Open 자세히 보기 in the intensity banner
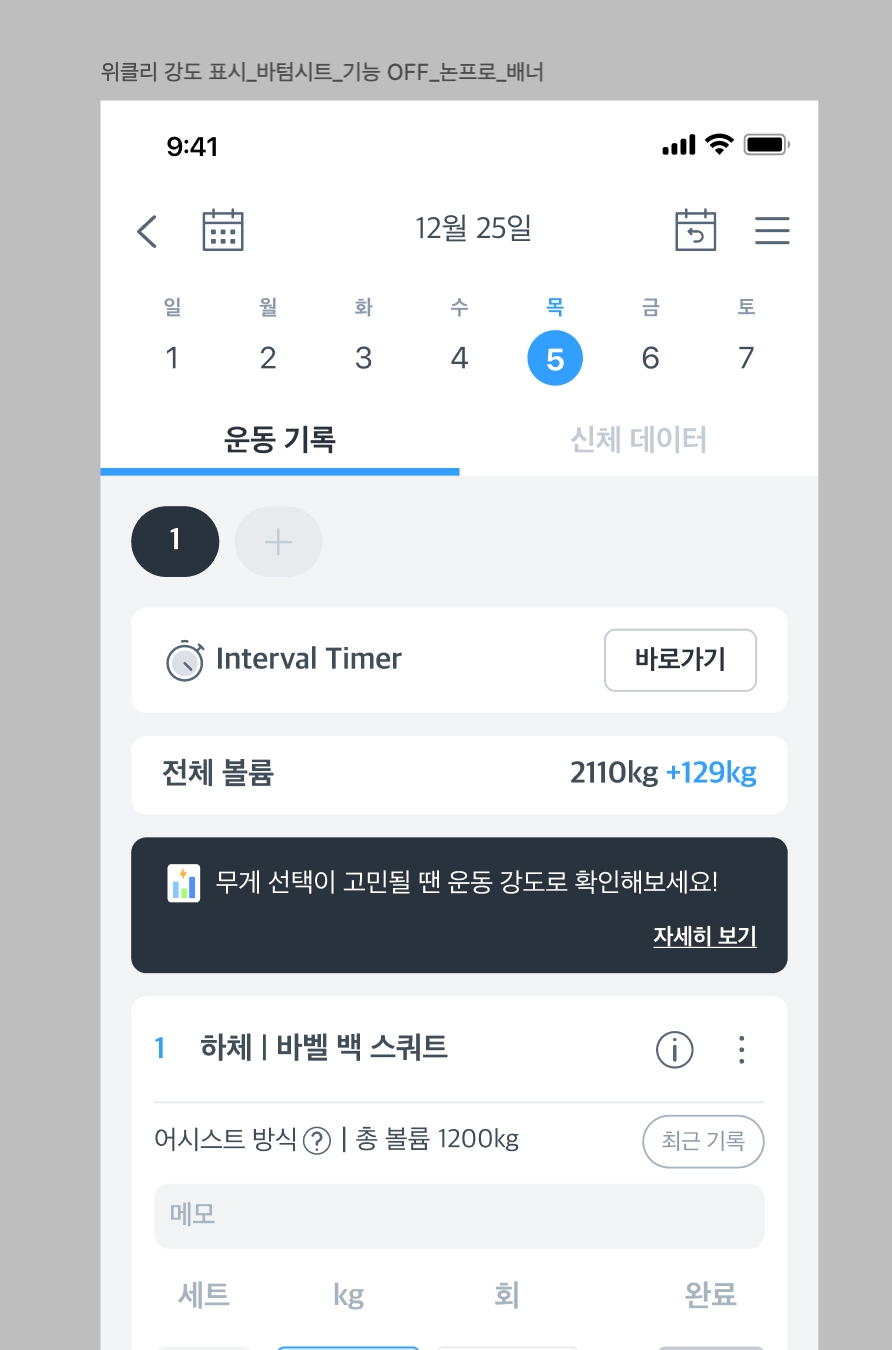892x1350 pixels. pos(704,936)
